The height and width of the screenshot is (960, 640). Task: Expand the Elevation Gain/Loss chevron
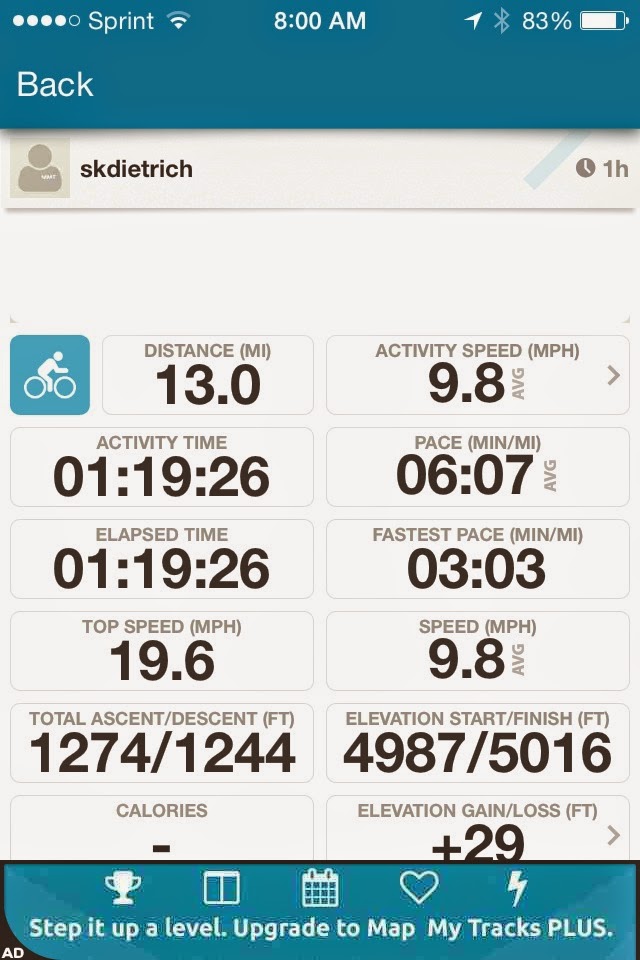click(613, 835)
